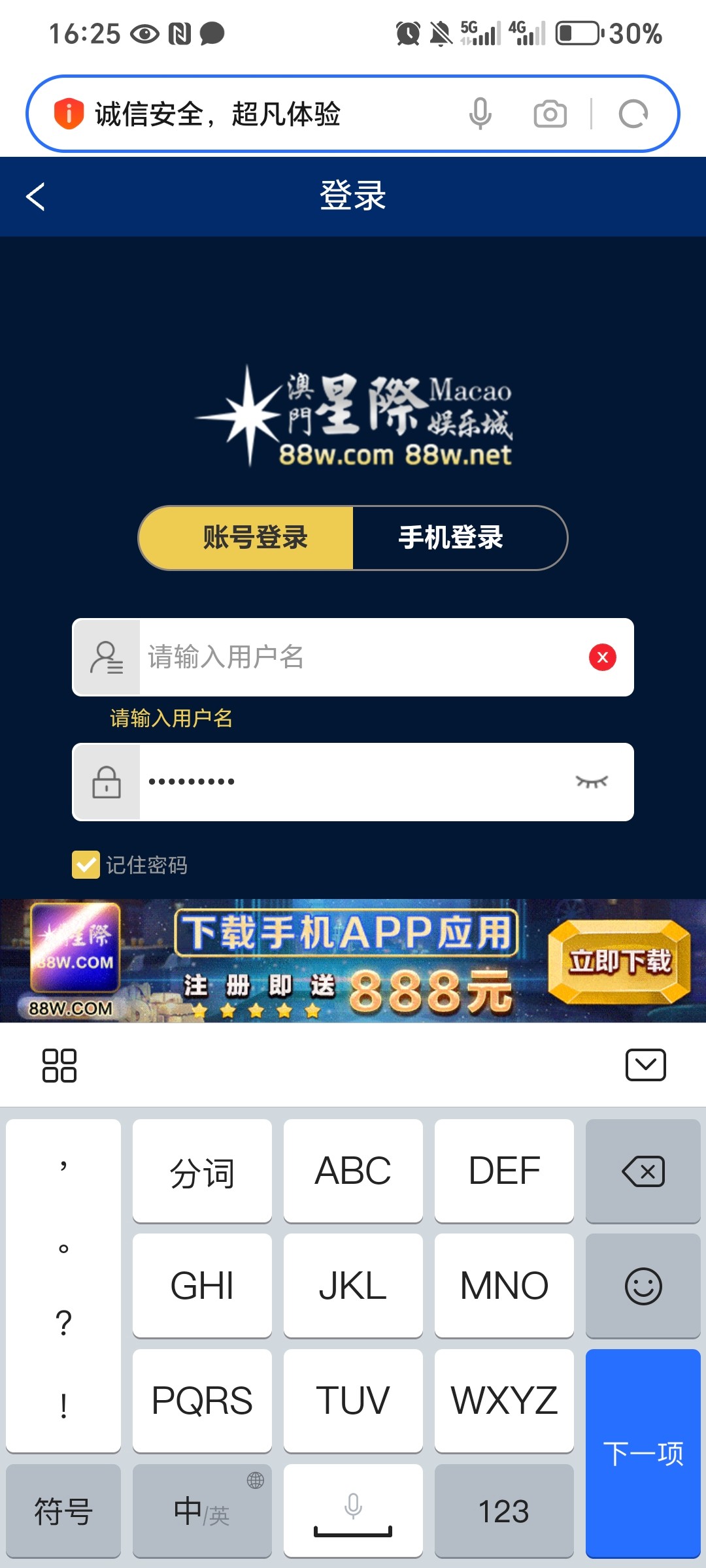Go back using the top-left arrow

pos(35,197)
